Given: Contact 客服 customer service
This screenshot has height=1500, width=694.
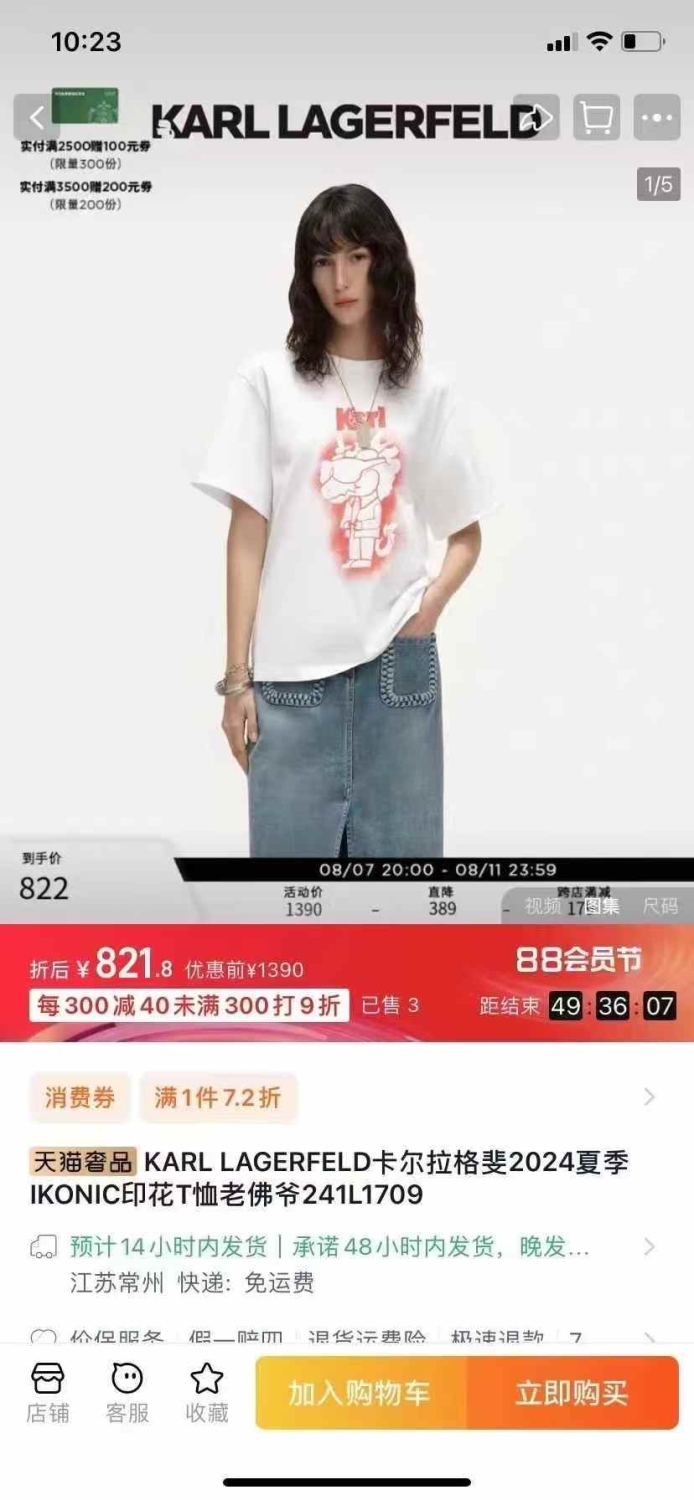Looking at the screenshot, I should pyautogui.click(x=127, y=1393).
